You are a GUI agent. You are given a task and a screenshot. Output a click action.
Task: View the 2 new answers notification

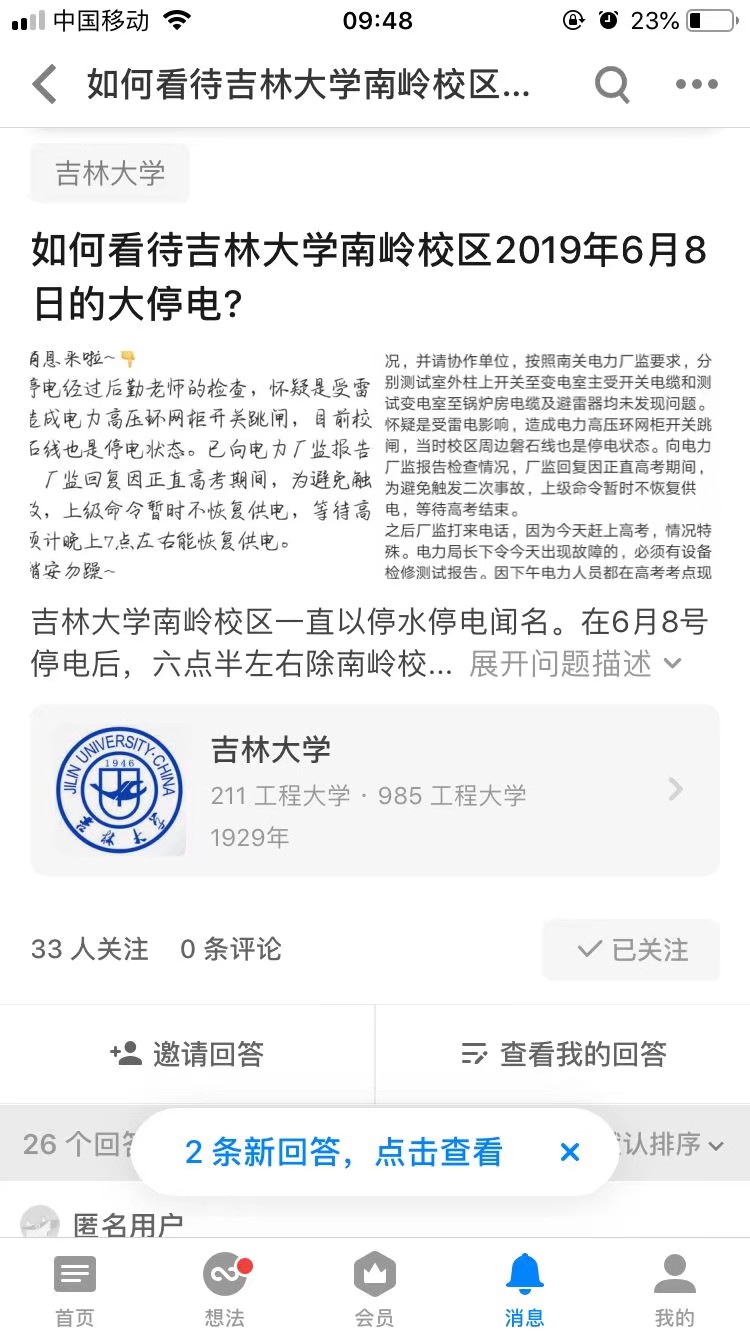click(343, 1152)
